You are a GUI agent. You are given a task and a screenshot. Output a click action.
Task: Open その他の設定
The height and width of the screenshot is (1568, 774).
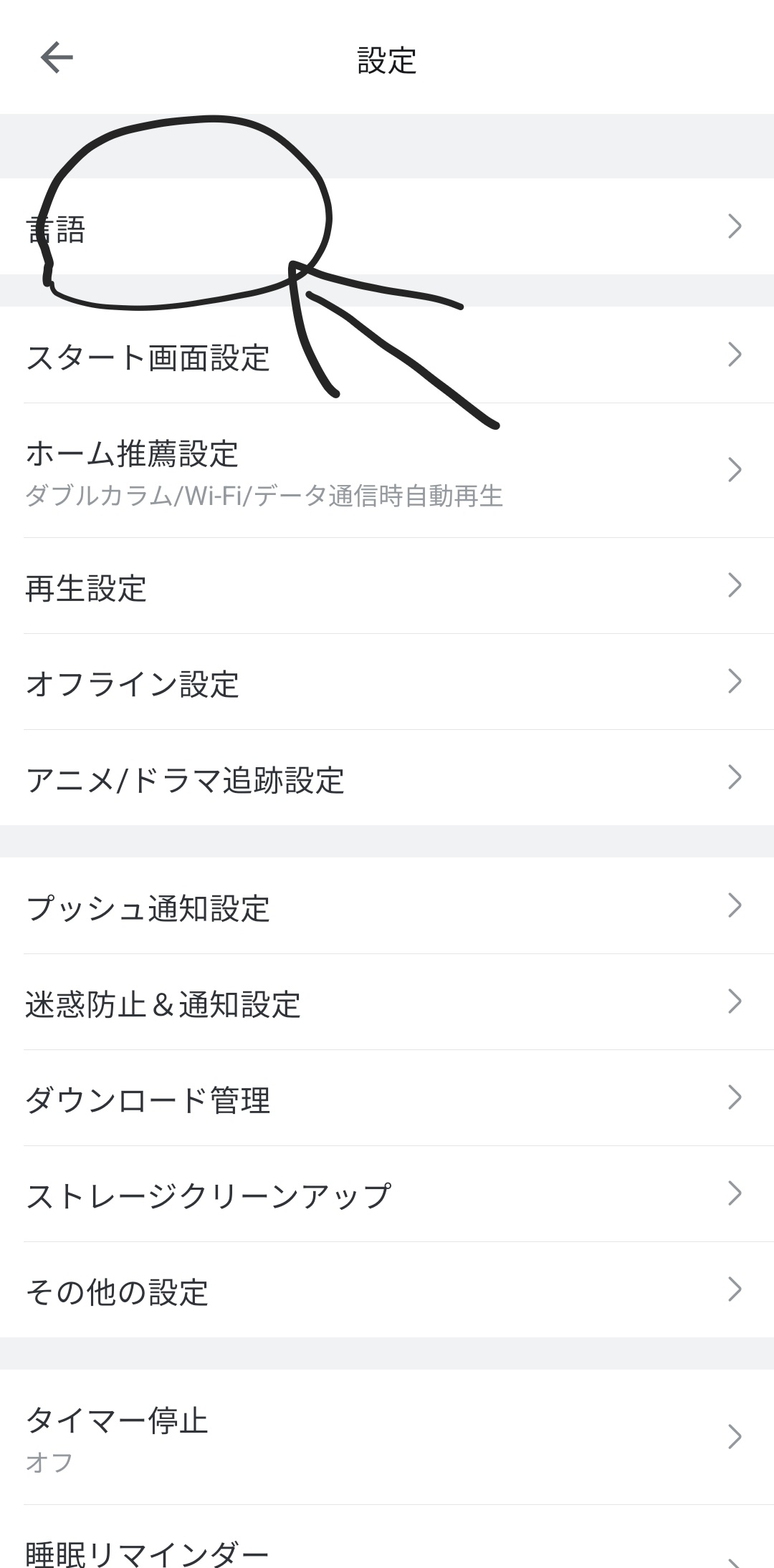(x=387, y=1291)
